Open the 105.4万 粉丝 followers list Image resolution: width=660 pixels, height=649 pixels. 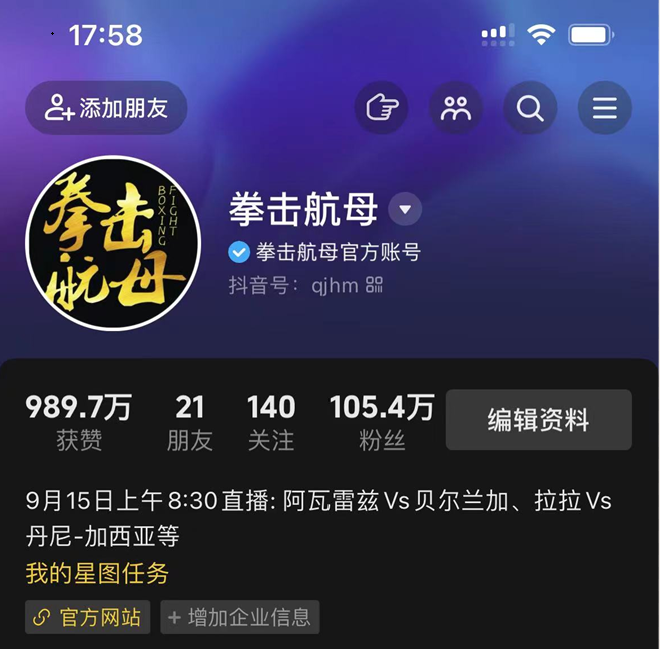click(382, 422)
